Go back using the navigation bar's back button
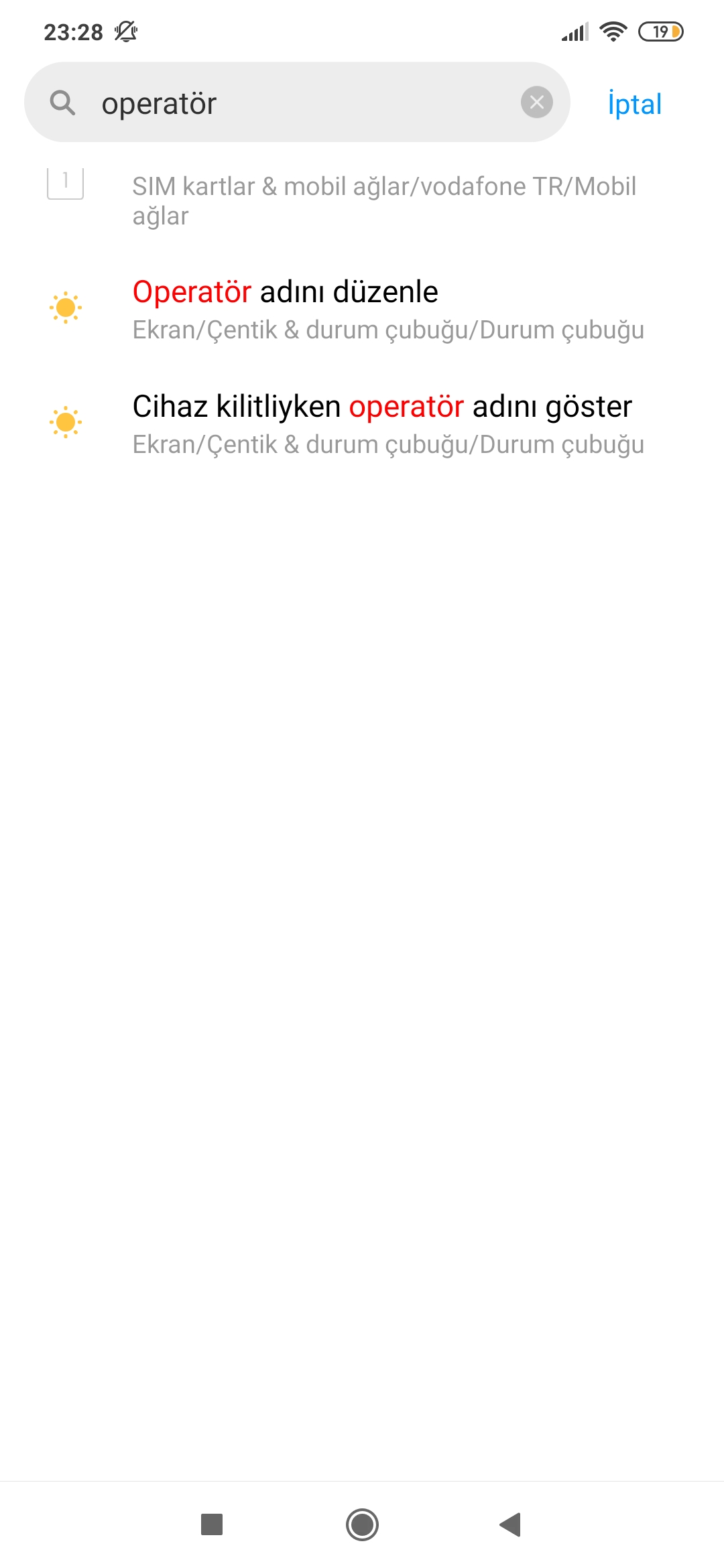Viewport: 724px width, 1568px height. [x=511, y=1524]
